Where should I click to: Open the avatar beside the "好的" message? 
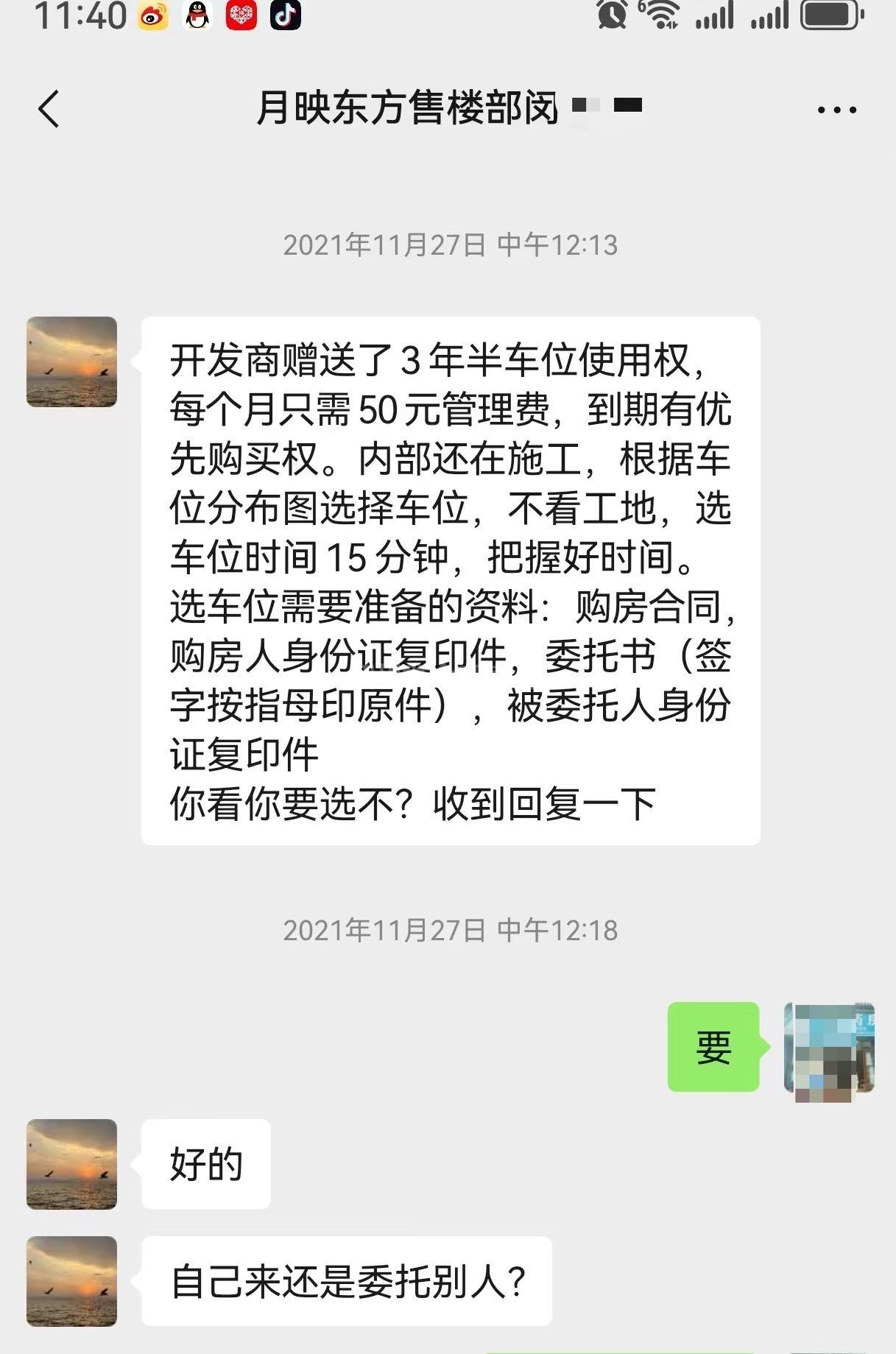pyautogui.click(x=71, y=1164)
